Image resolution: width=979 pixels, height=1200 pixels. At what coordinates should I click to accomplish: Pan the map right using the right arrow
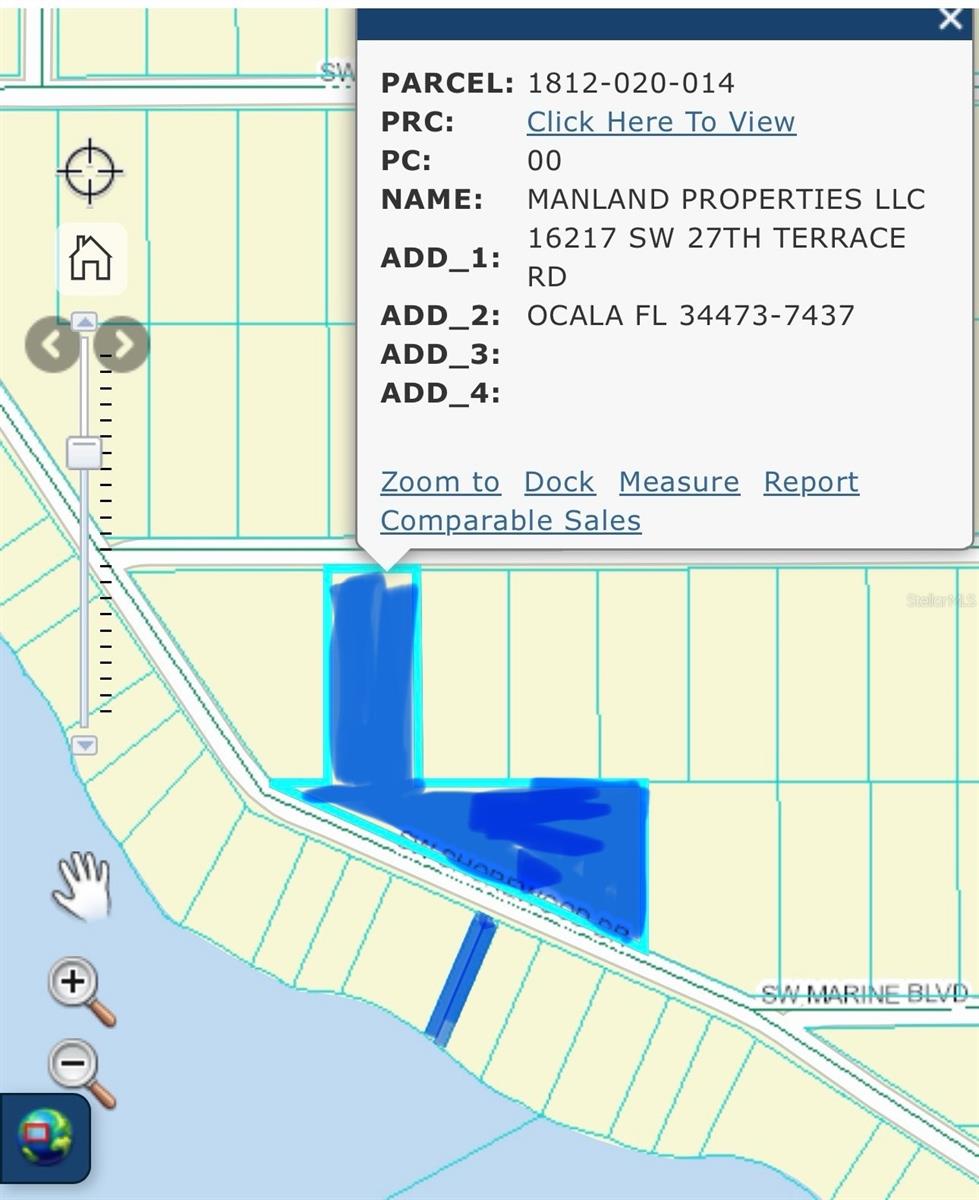click(121, 343)
